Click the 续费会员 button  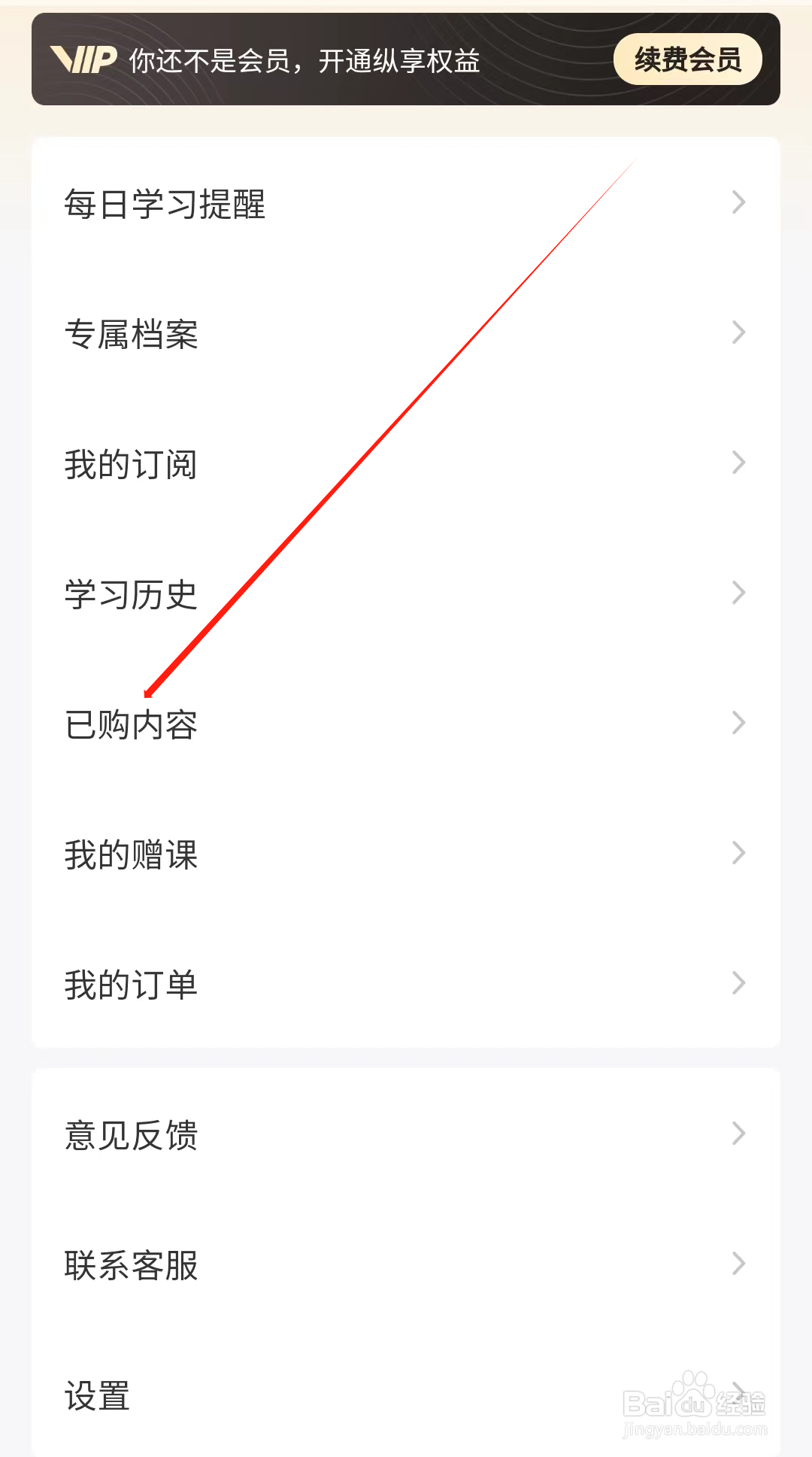pyautogui.click(x=686, y=59)
